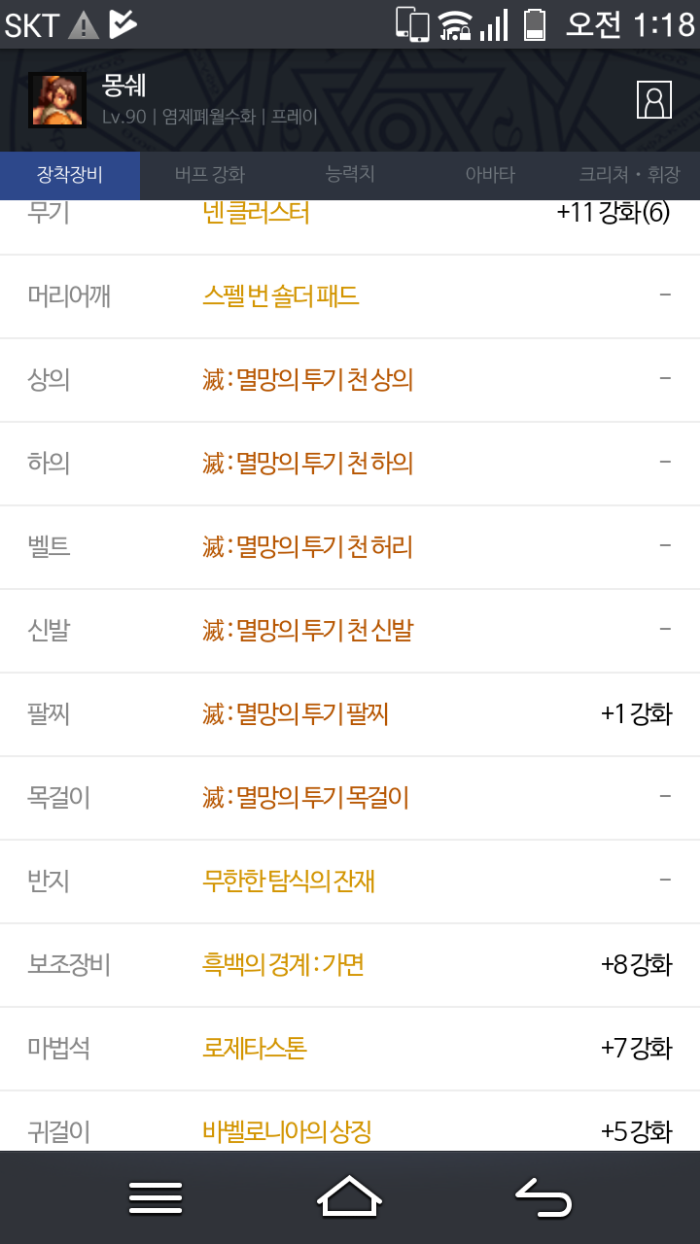700x1244 pixels.
Task: Select the 장착장비 tab
Action: coord(70,175)
